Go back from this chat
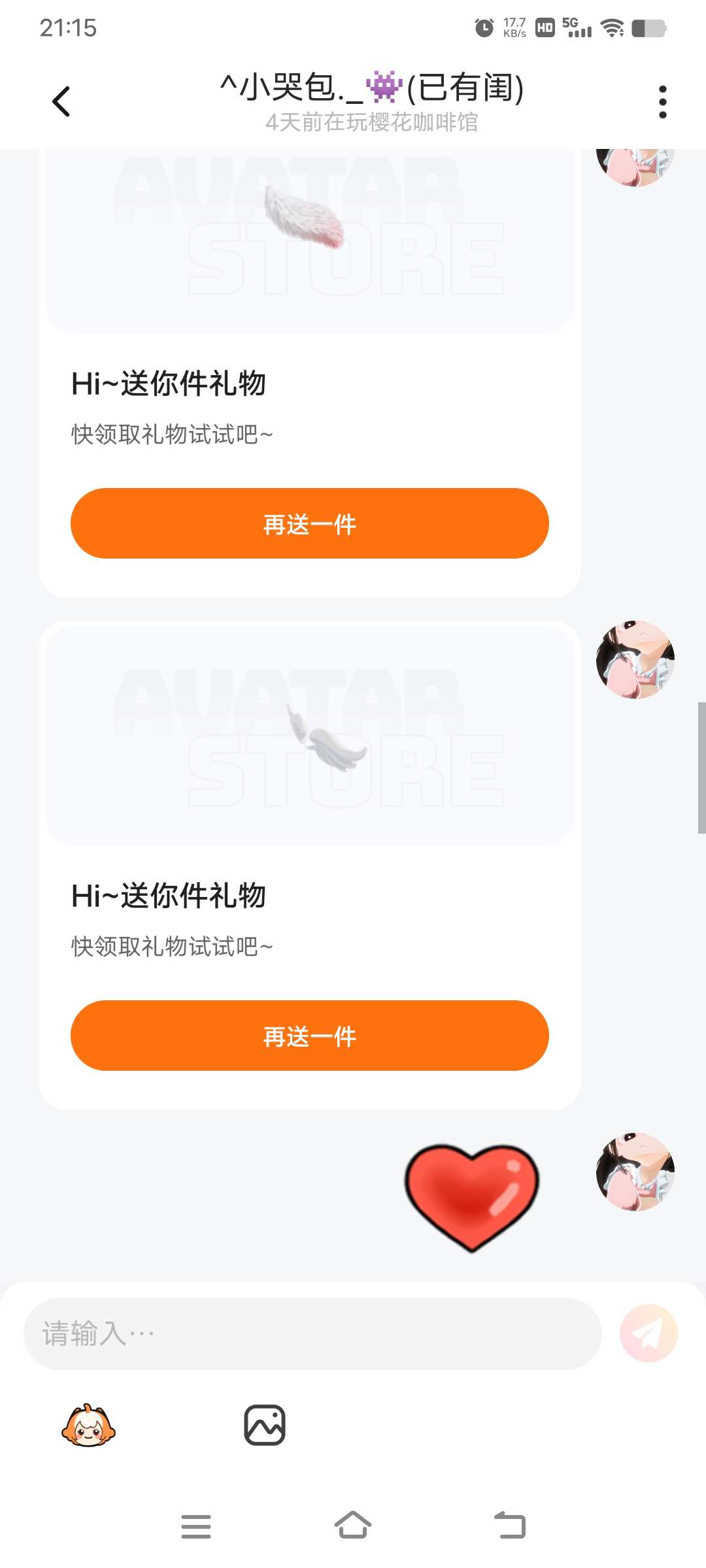This screenshot has height=1568, width=706. point(61,101)
